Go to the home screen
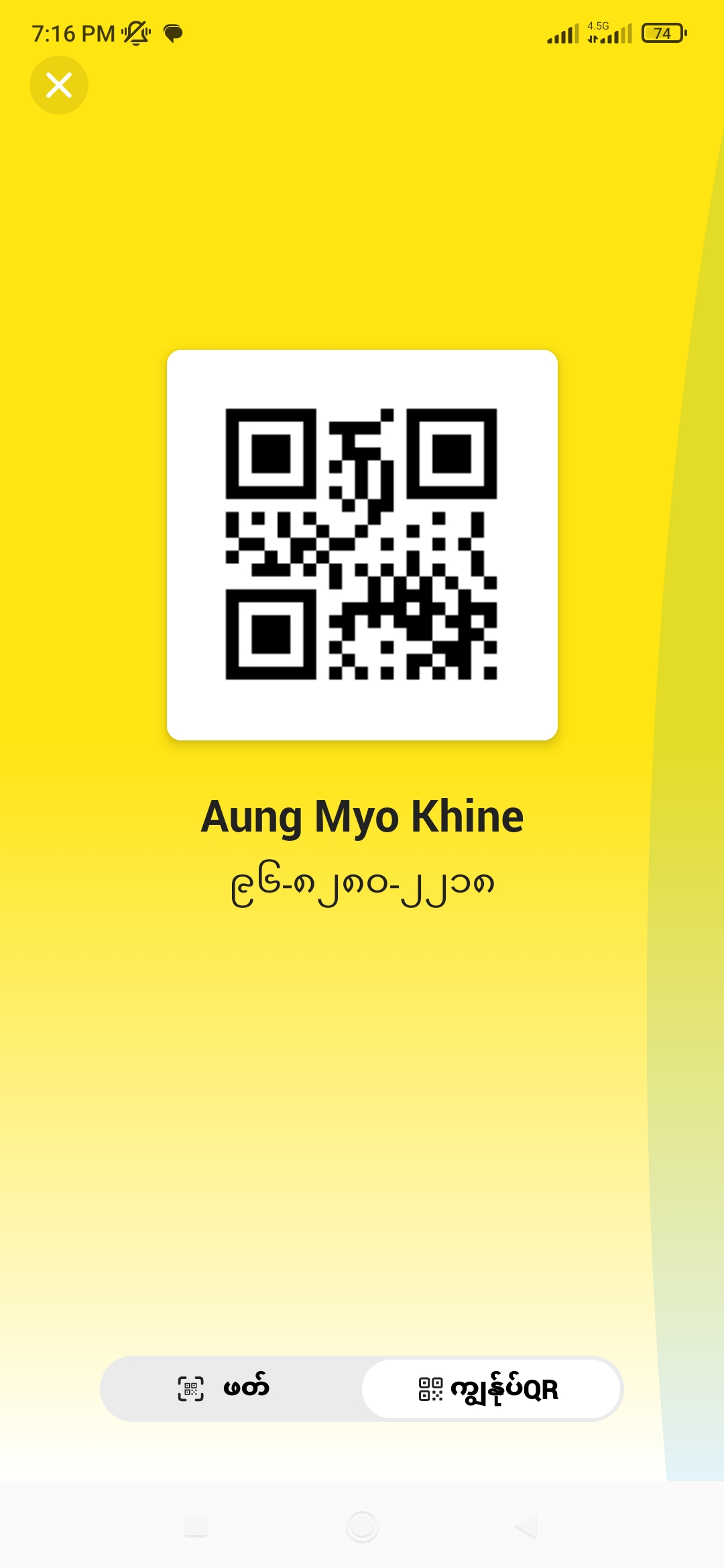The image size is (724, 1568). click(362, 1526)
